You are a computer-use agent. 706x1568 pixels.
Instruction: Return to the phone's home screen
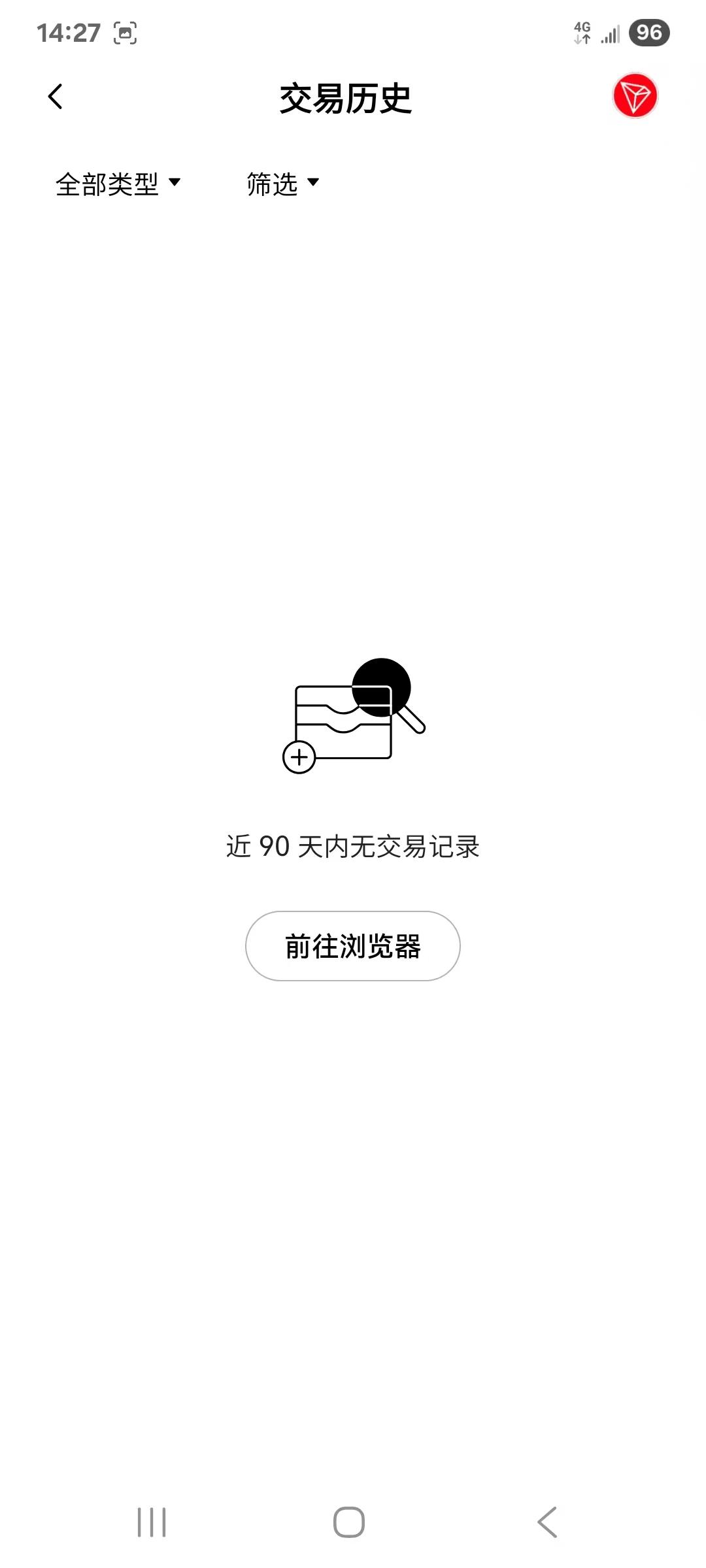[x=349, y=1522]
